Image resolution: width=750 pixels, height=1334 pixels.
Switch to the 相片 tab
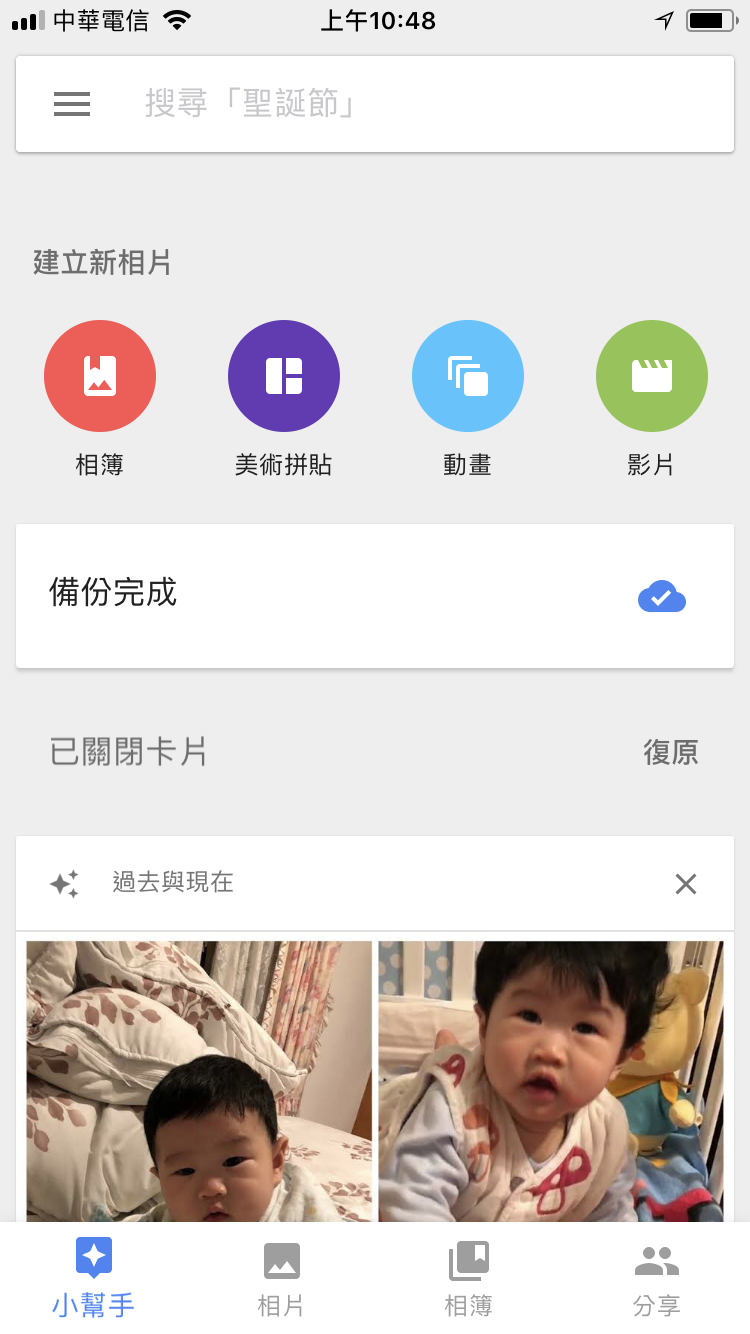click(x=281, y=1277)
